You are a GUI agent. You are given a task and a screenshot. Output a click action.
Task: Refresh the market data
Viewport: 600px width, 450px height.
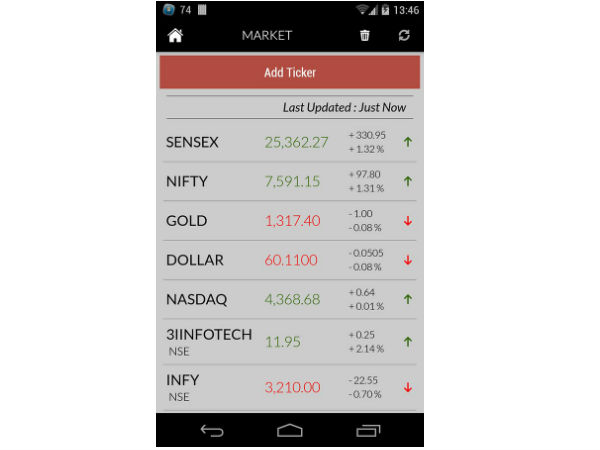403,36
